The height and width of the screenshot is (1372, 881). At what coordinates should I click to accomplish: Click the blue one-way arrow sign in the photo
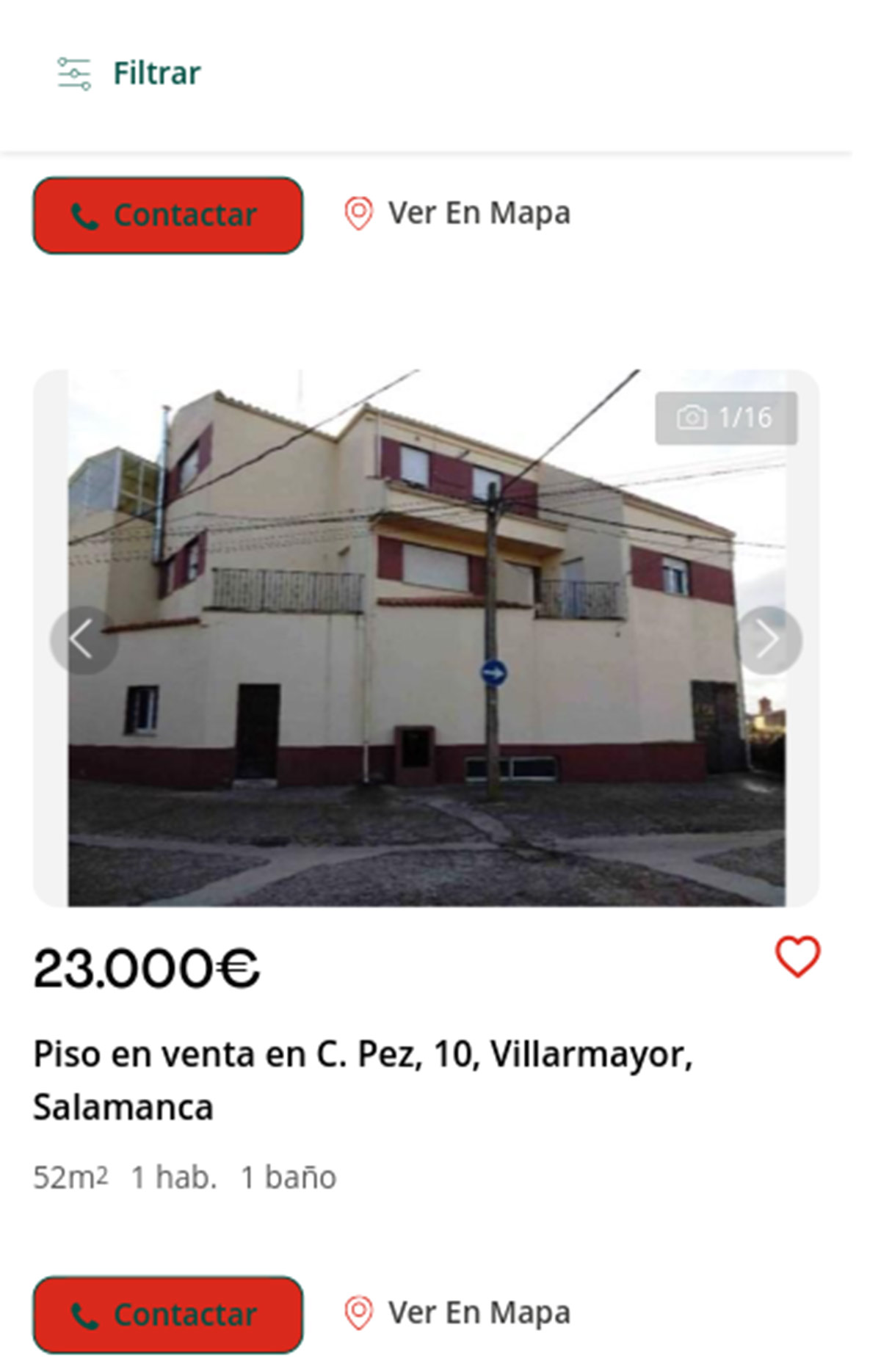(493, 670)
